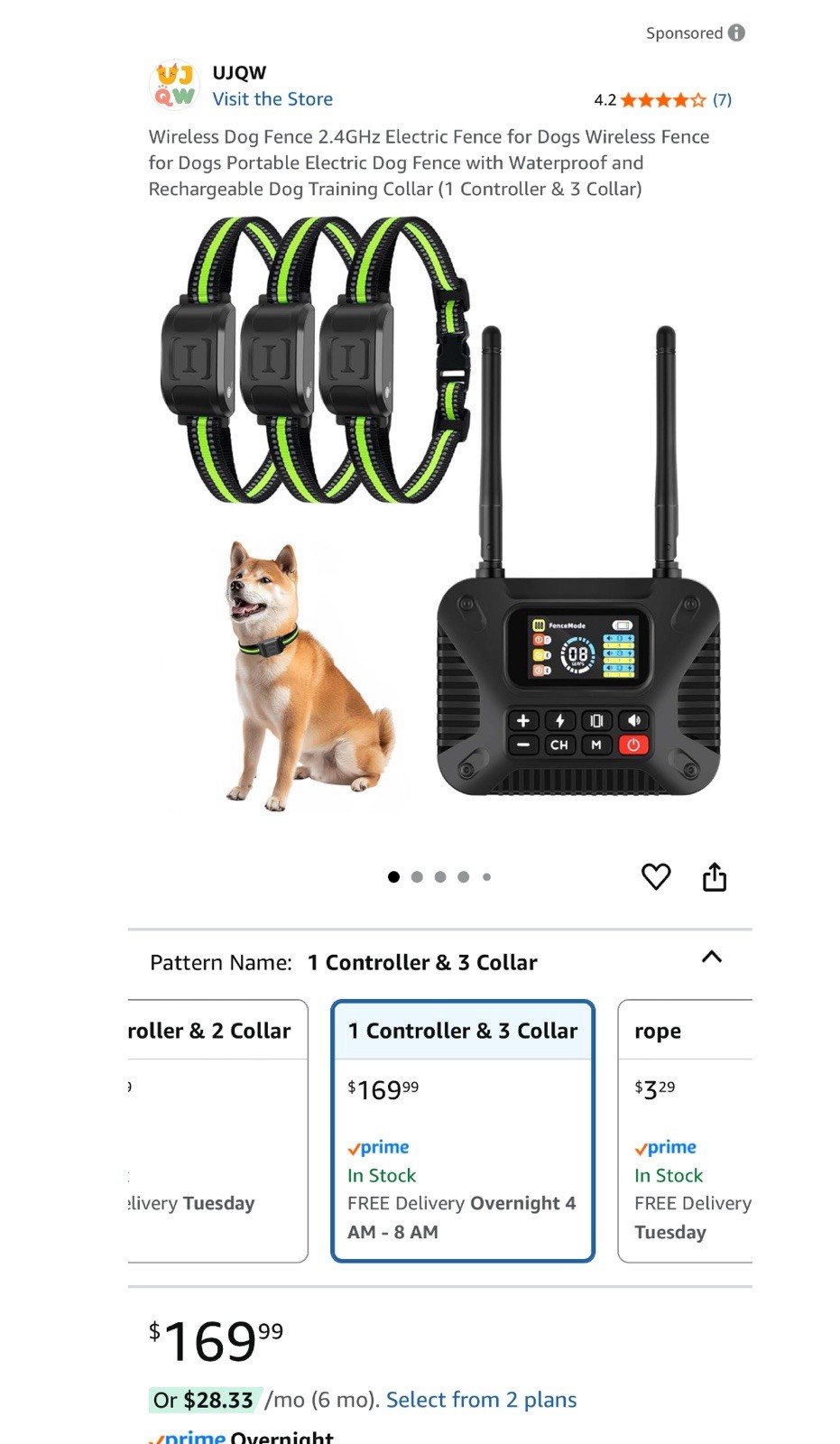Collapse the Pattern Name section

click(711, 958)
